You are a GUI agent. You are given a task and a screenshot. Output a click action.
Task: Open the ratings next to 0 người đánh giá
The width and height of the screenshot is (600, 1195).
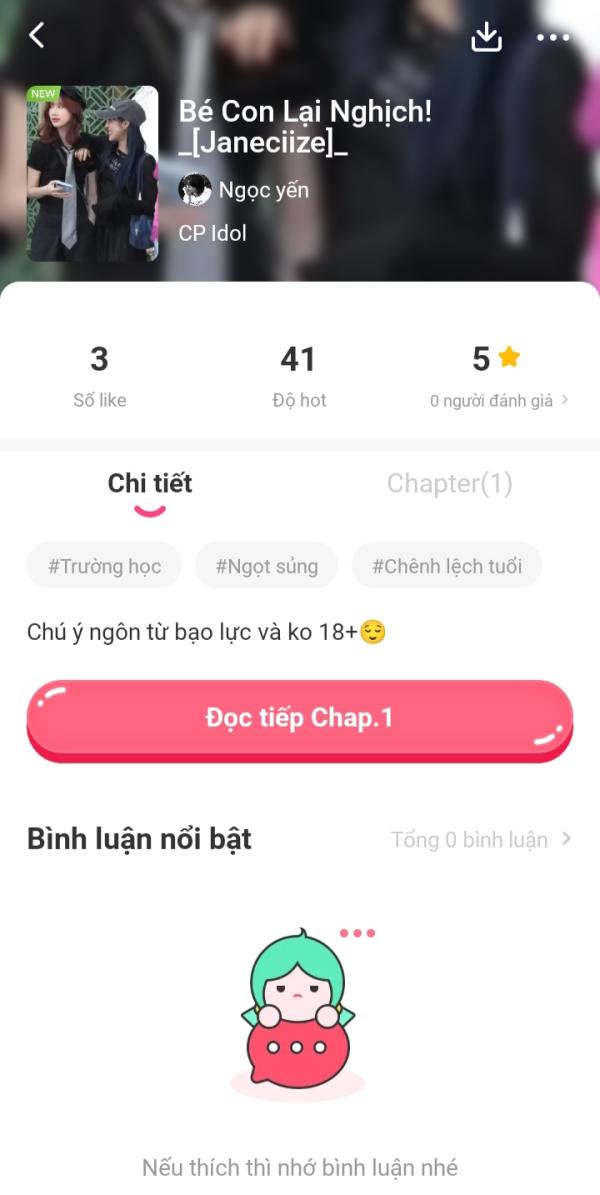tap(500, 401)
